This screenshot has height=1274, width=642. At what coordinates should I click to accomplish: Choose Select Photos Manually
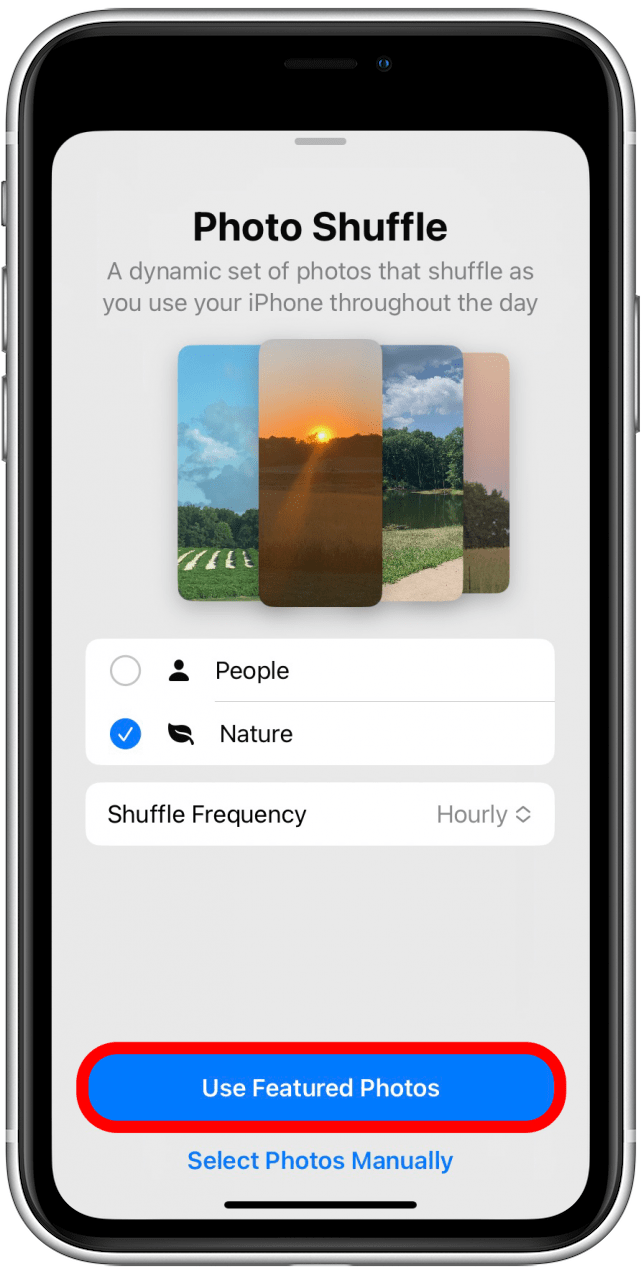[x=320, y=1161]
